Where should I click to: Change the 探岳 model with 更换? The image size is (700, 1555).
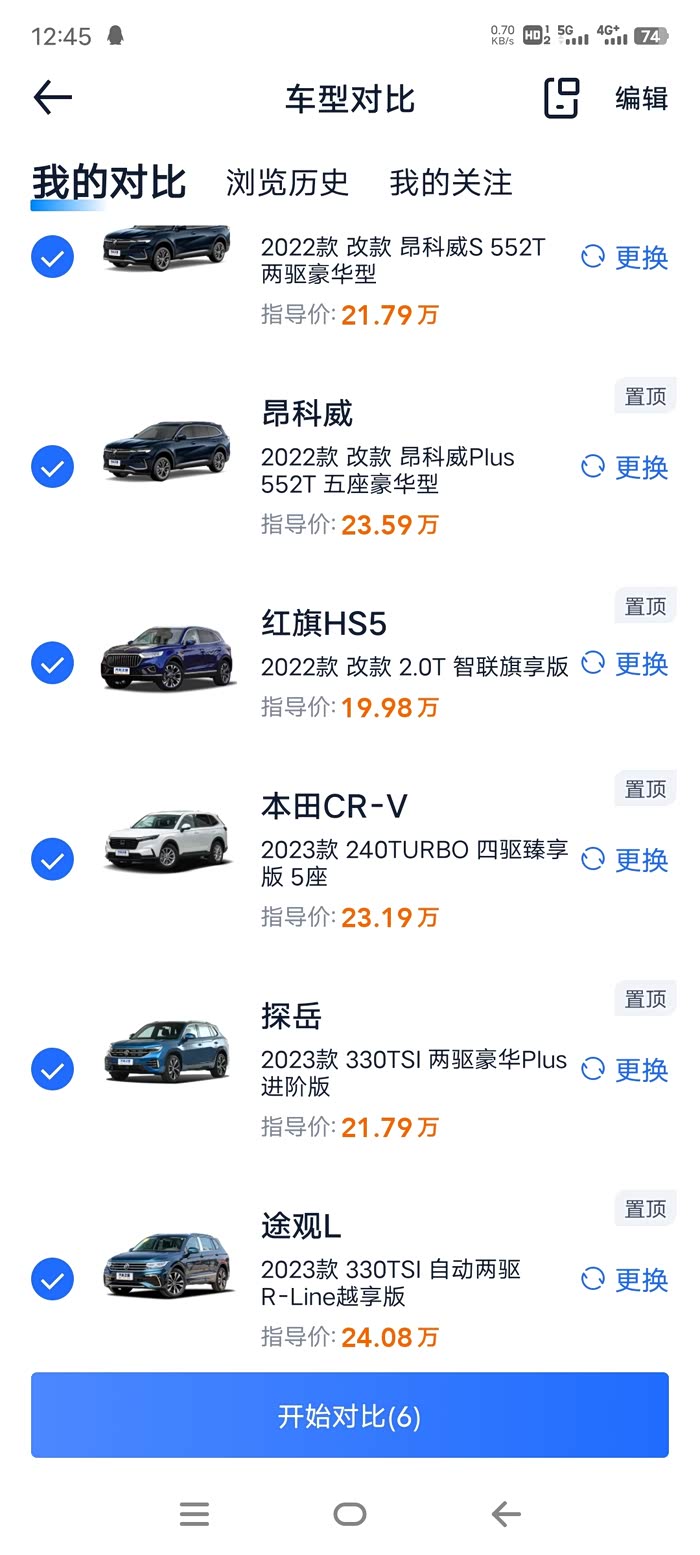pyautogui.click(x=625, y=1070)
